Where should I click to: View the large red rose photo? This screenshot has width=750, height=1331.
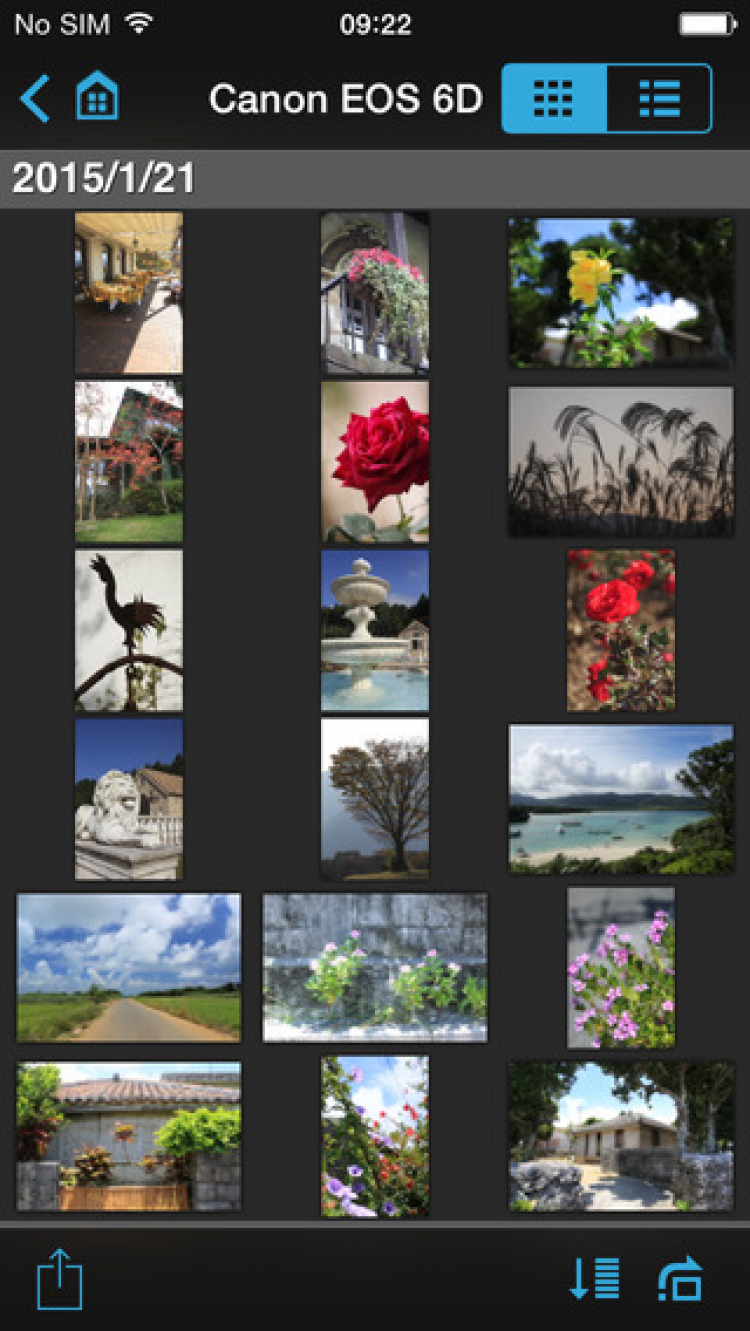[x=375, y=461]
